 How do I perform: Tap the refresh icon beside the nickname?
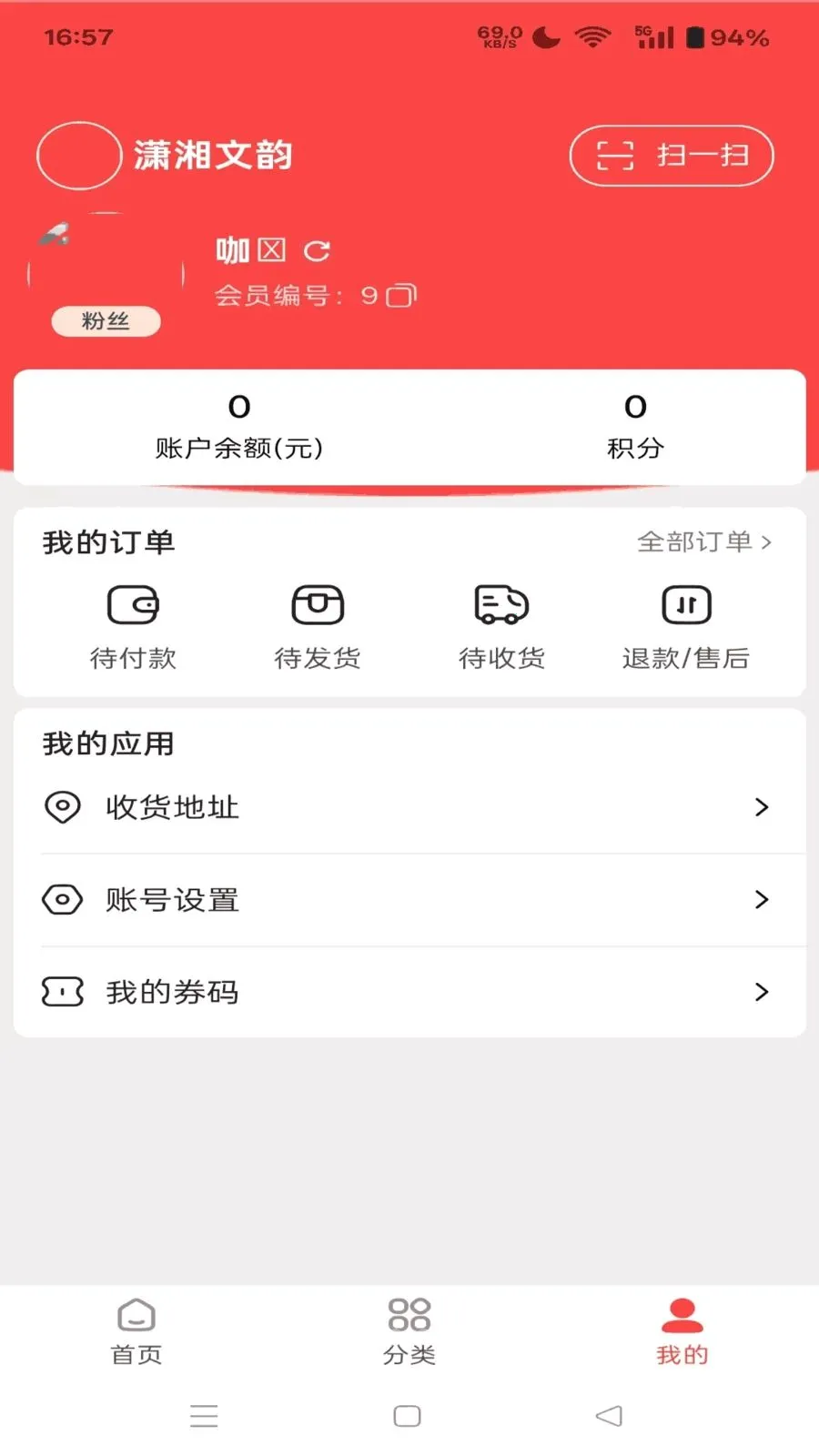coord(316,250)
